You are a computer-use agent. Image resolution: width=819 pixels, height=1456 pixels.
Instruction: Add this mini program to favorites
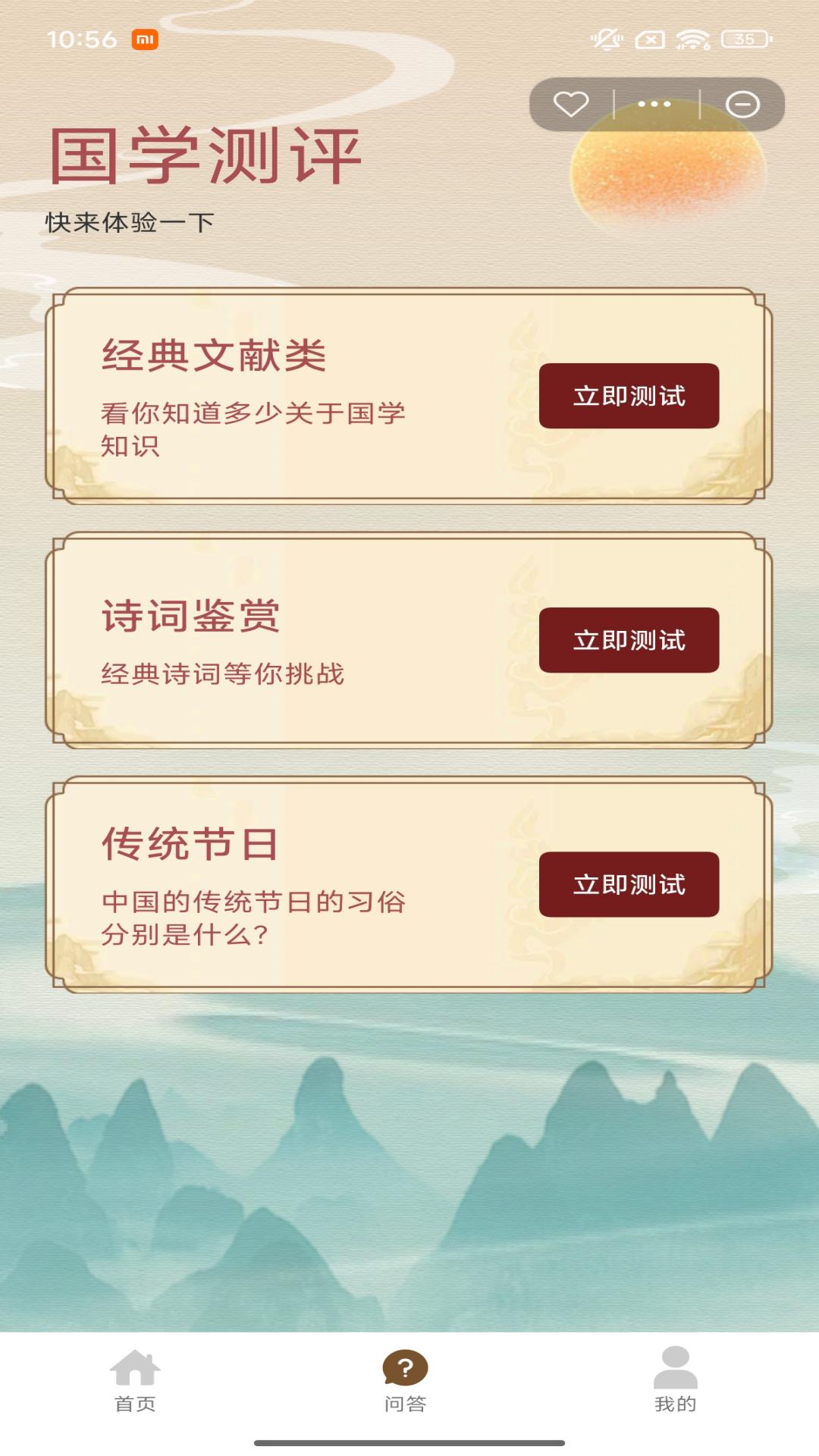(x=571, y=104)
